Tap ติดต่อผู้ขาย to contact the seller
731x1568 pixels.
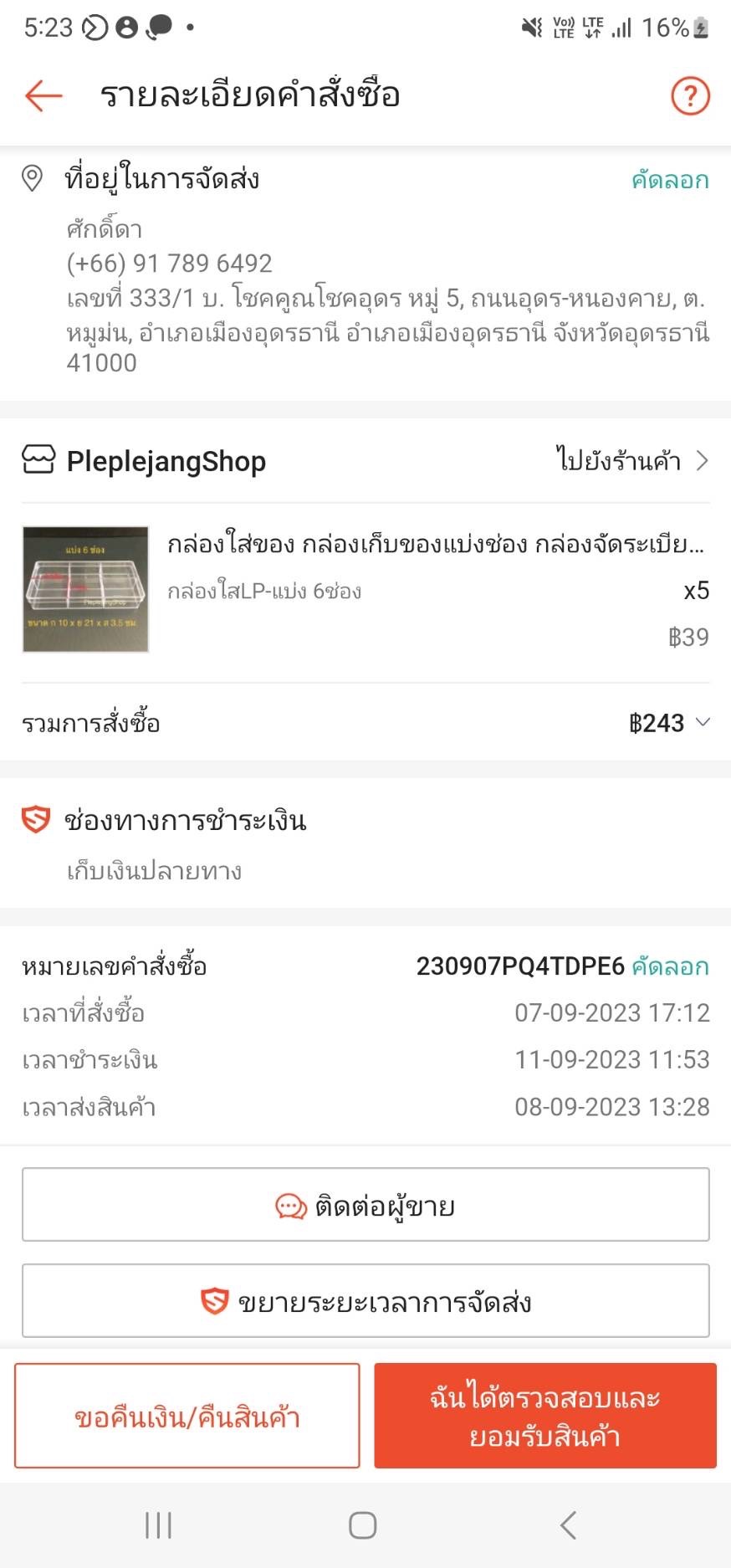click(x=365, y=1205)
